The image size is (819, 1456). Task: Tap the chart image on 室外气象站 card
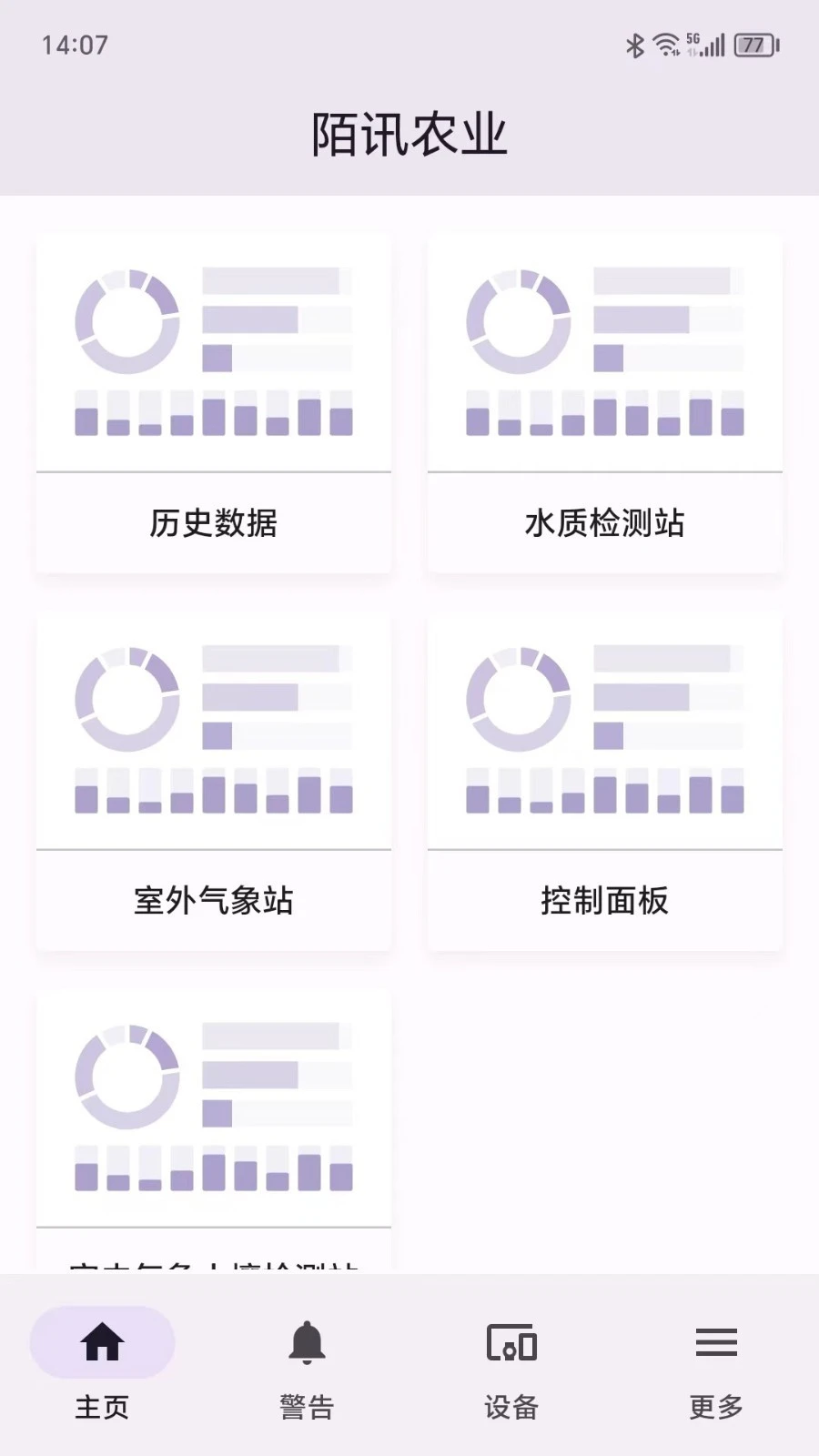213,728
